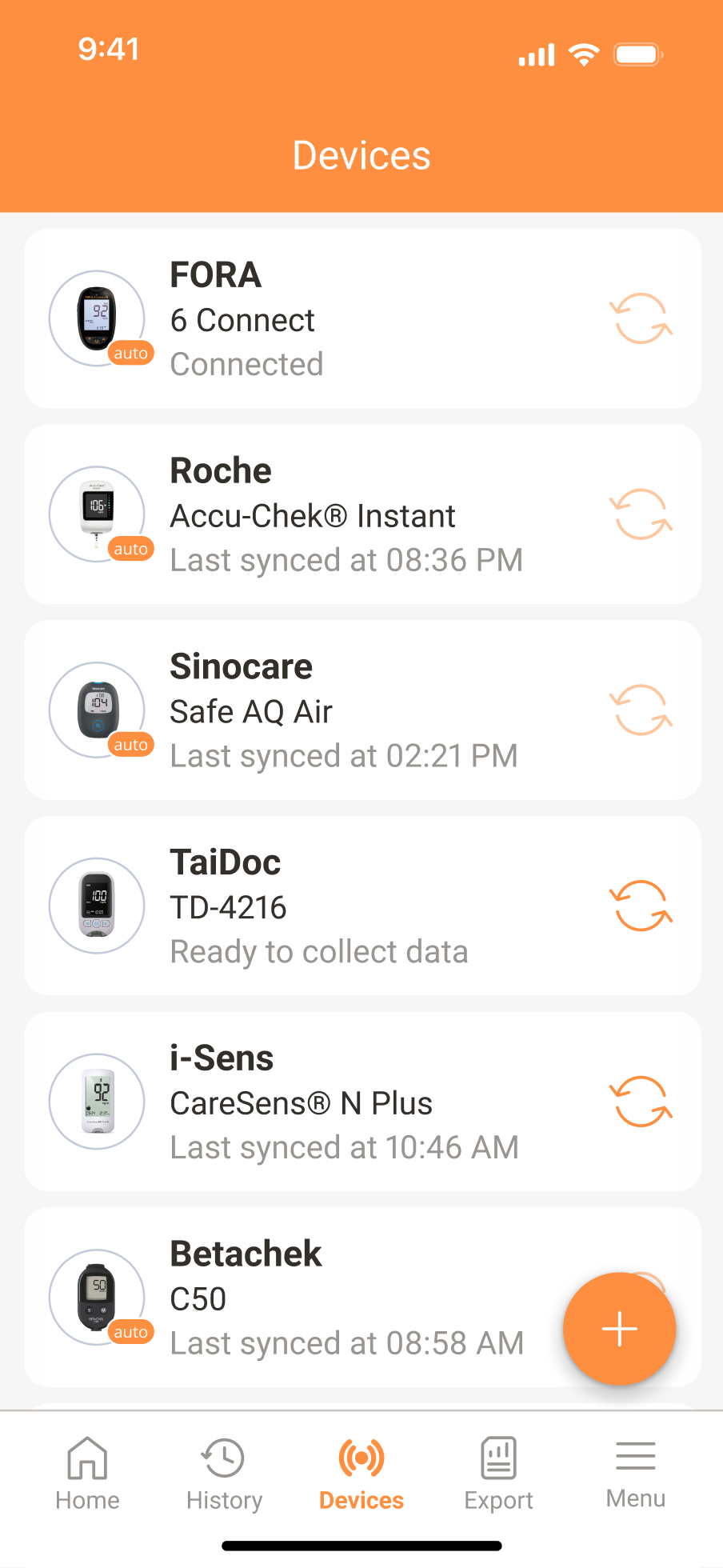
Task: Tap the orange plus button to add a device
Action: coord(619,1328)
